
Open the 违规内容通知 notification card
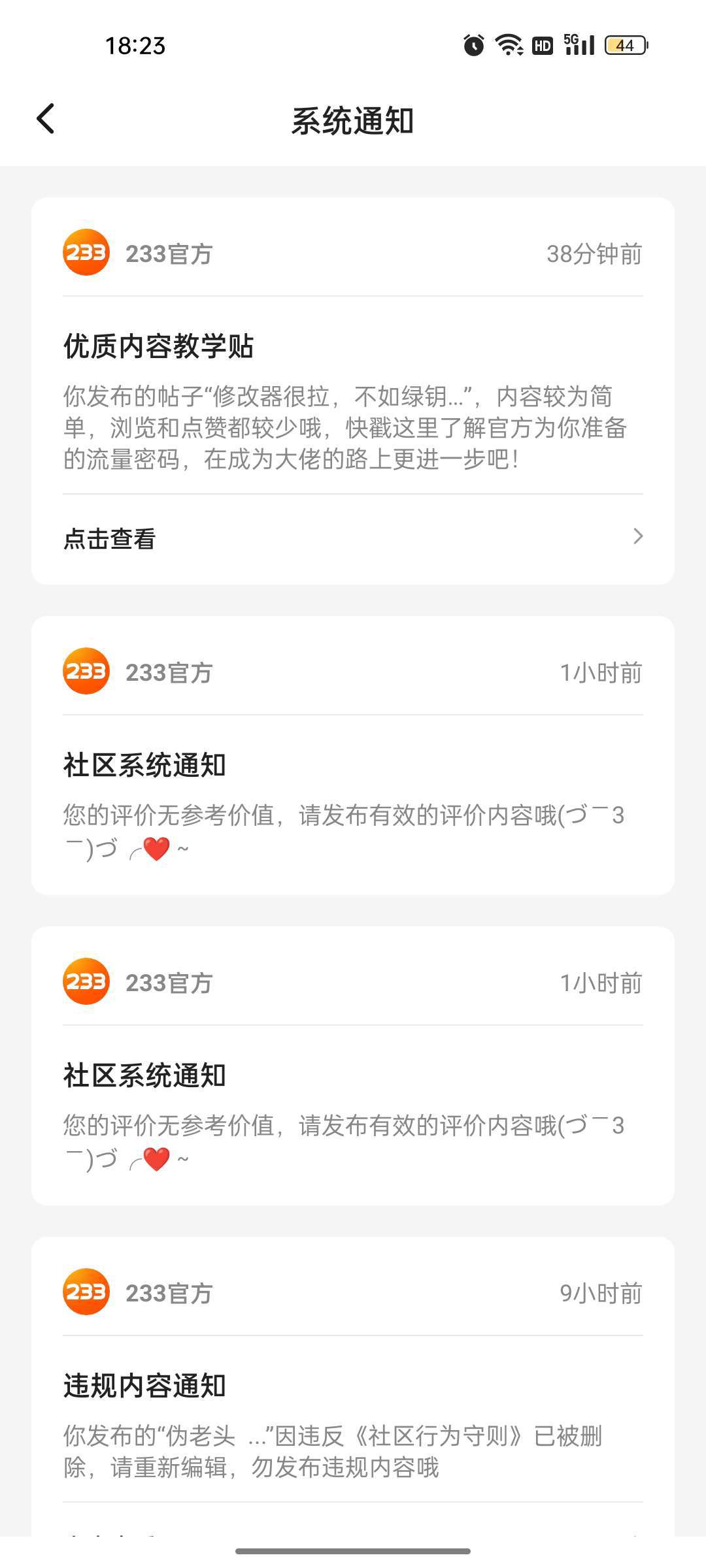[x=353, y=1418]
